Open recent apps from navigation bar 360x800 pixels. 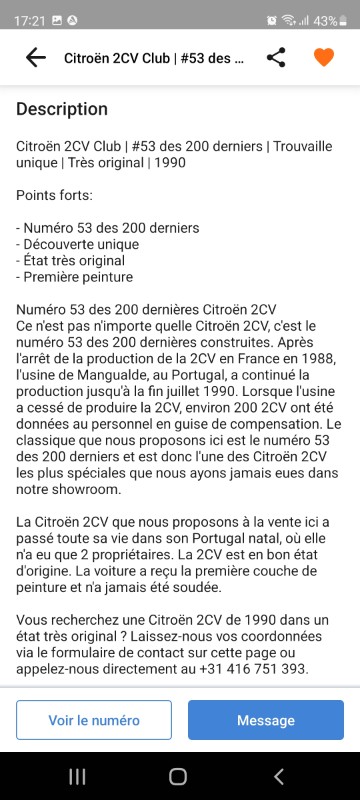(77, 777)
